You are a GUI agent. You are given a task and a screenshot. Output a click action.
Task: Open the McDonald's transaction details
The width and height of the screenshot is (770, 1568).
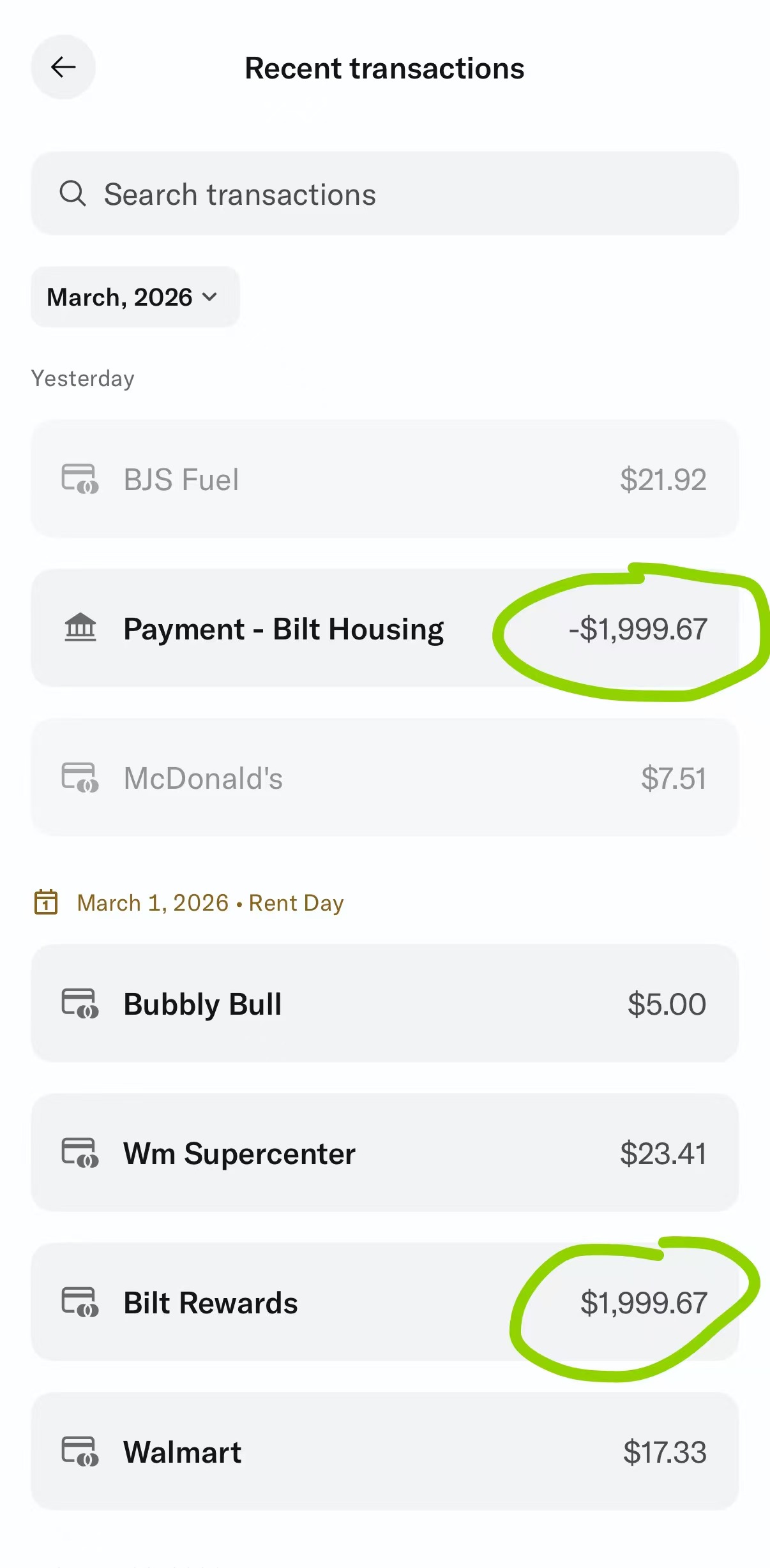point(384,778)
